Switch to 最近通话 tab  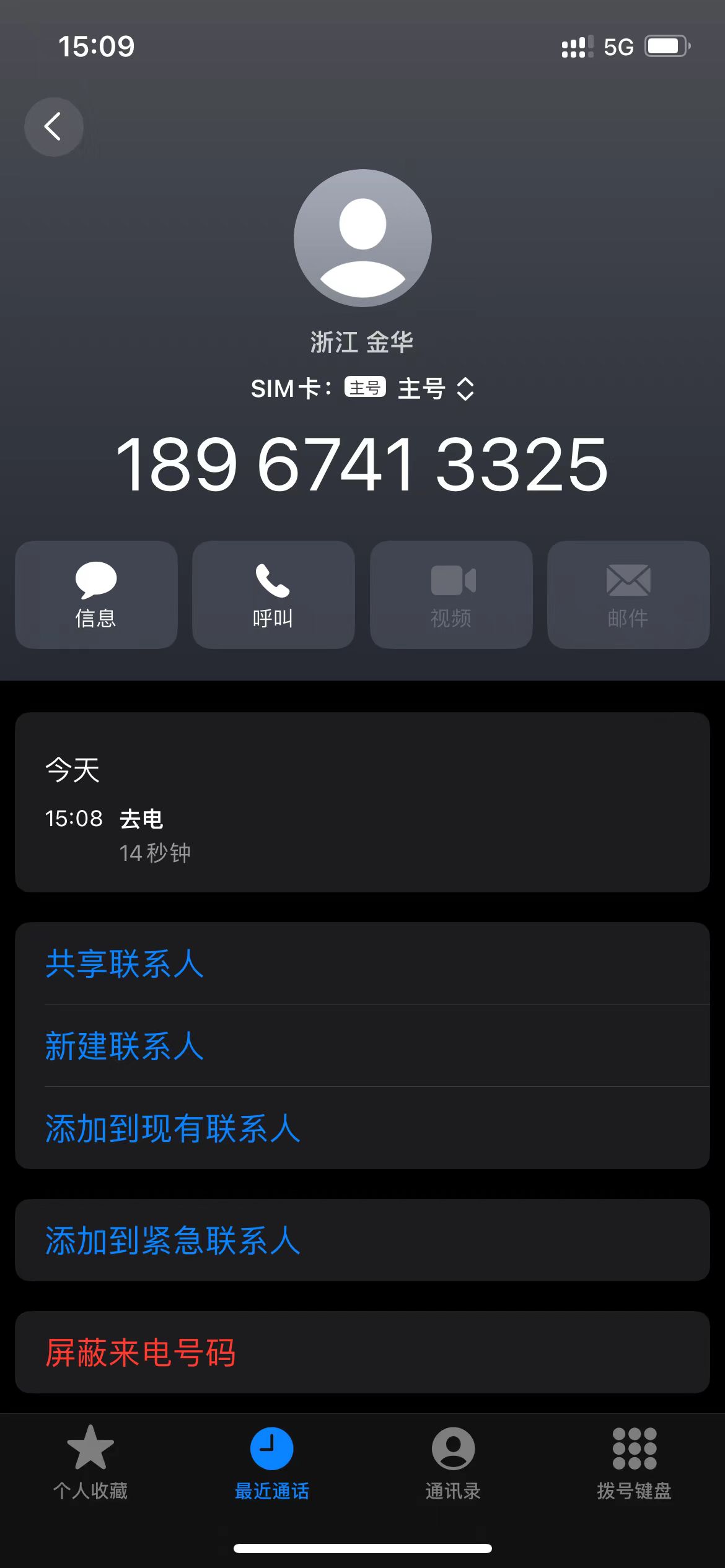[x=271, y=1463]
